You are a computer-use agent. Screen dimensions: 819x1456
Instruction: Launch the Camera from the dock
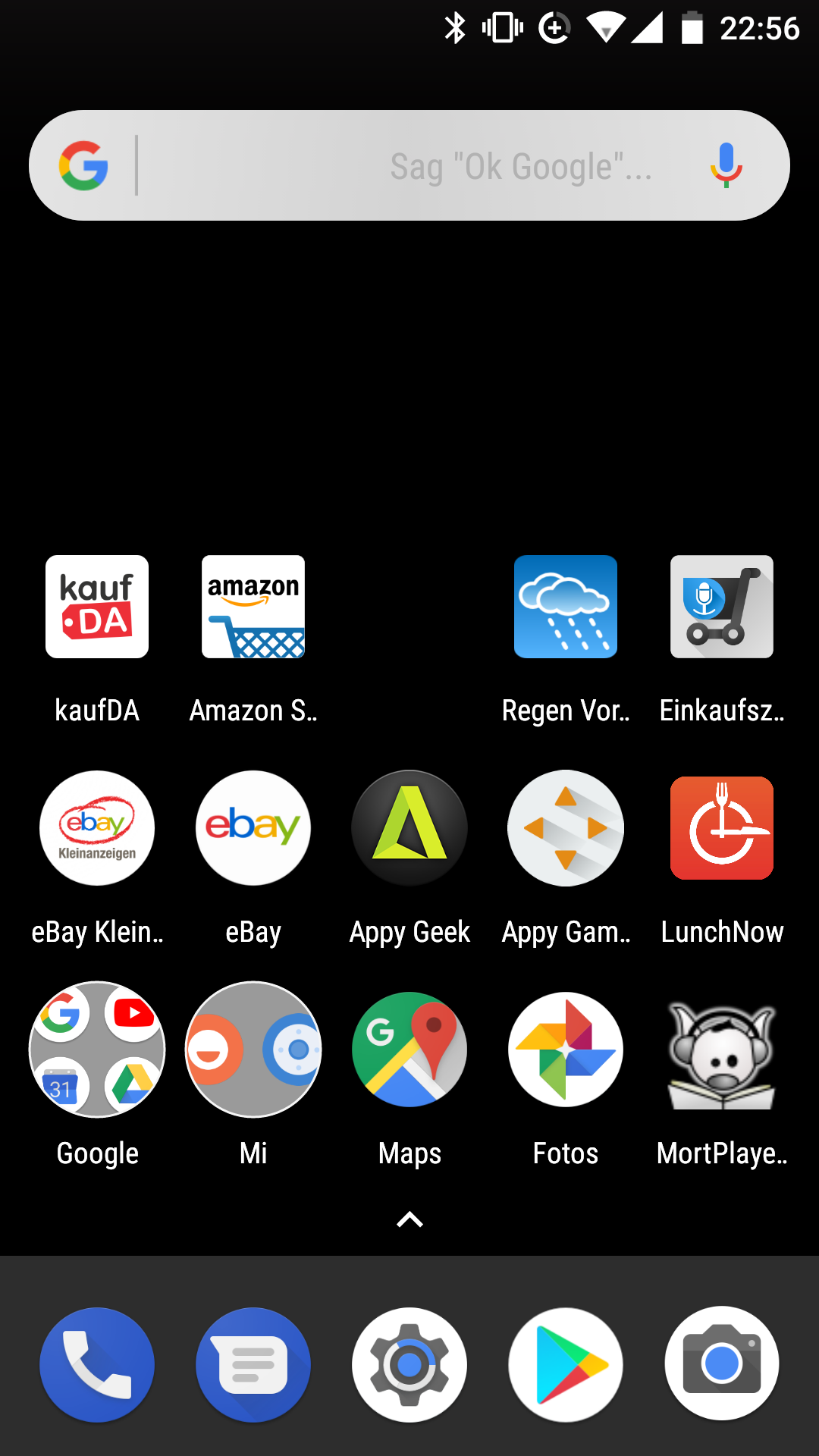(722, 1363)
